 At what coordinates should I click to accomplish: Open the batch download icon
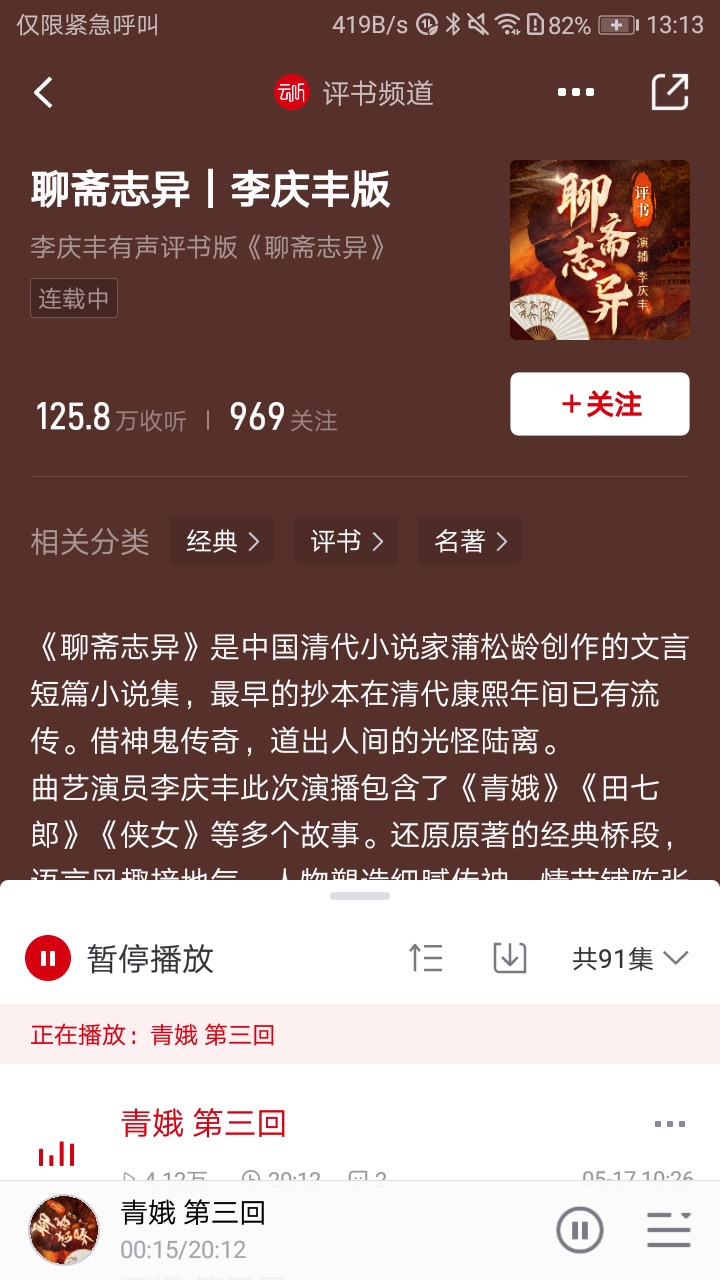(x=510, y=958)
